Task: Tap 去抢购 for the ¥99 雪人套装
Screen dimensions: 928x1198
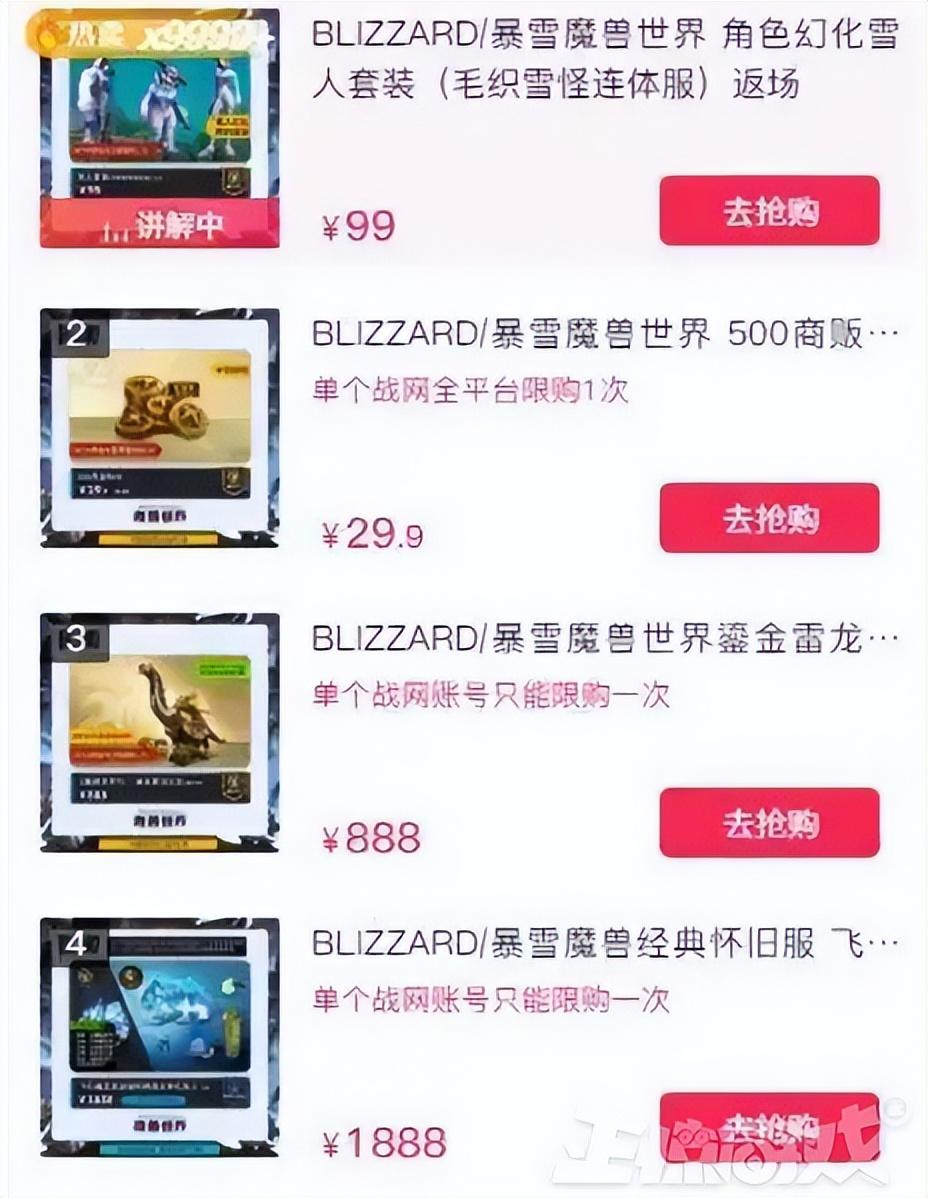Action: pyautogui.click(x=769, y=211)
